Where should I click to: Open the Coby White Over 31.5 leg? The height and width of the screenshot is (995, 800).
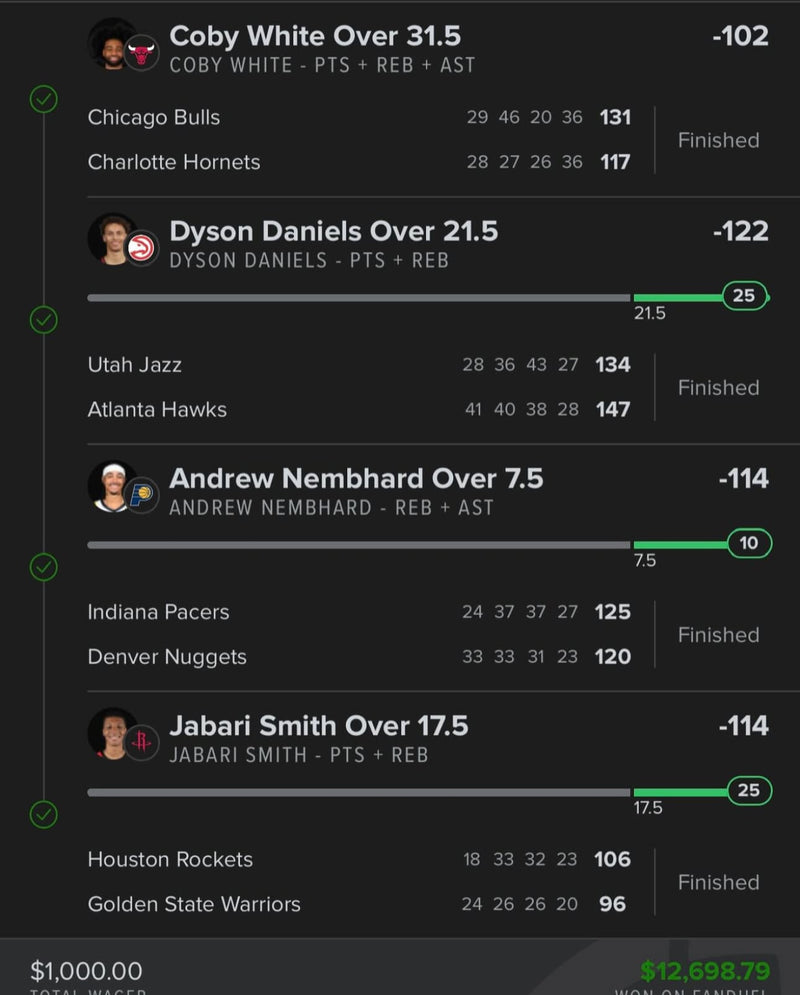pyautogui.click(x=315, y=37)
